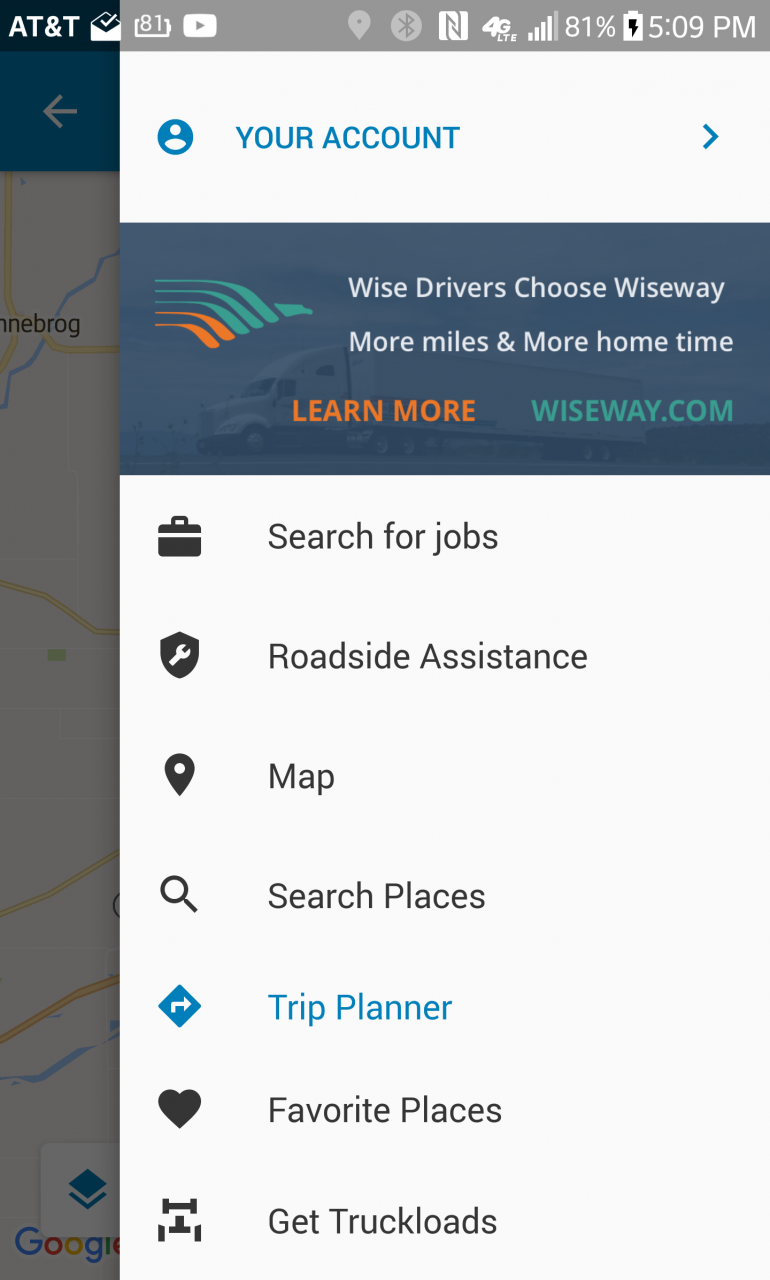Open Search Places

444,897
